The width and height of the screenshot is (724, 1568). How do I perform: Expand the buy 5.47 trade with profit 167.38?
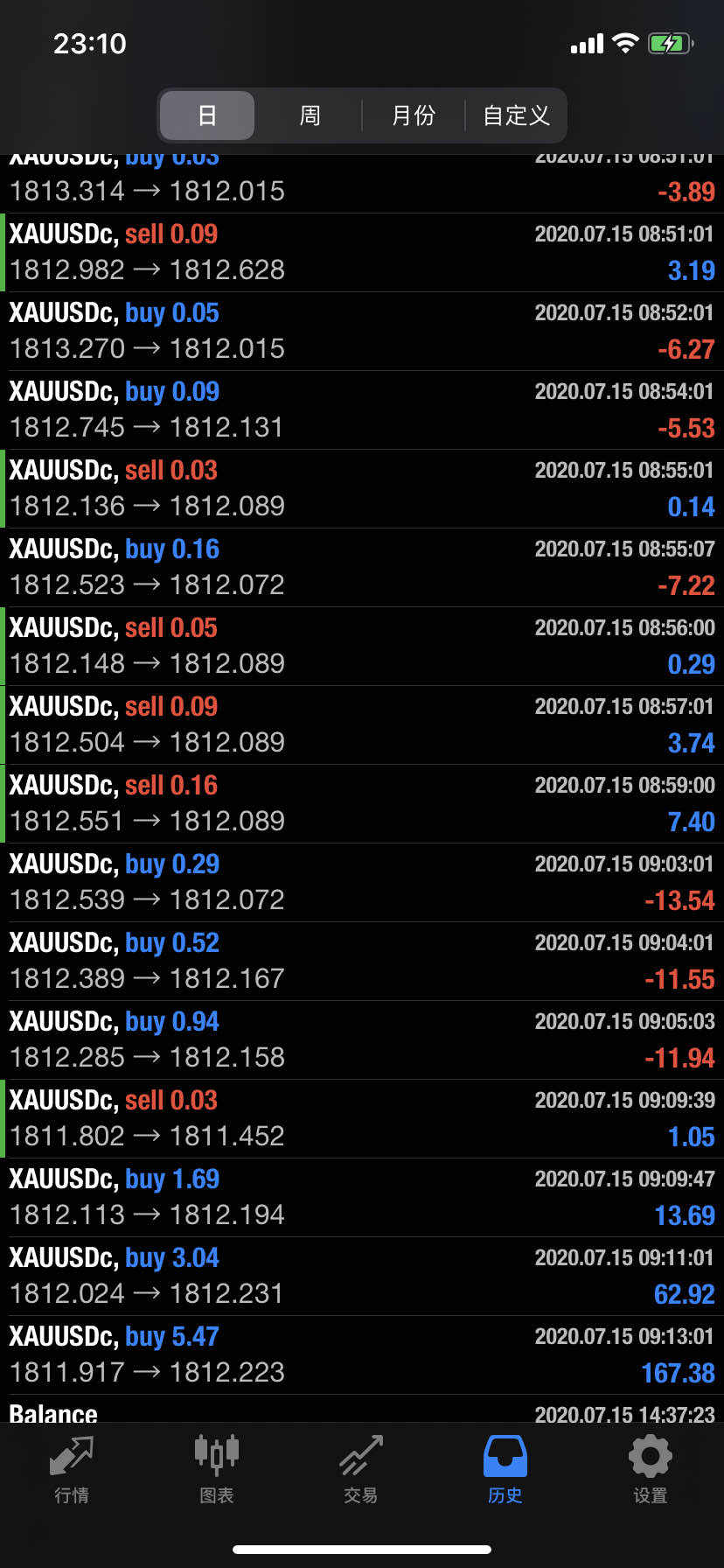click(362, 1354)
